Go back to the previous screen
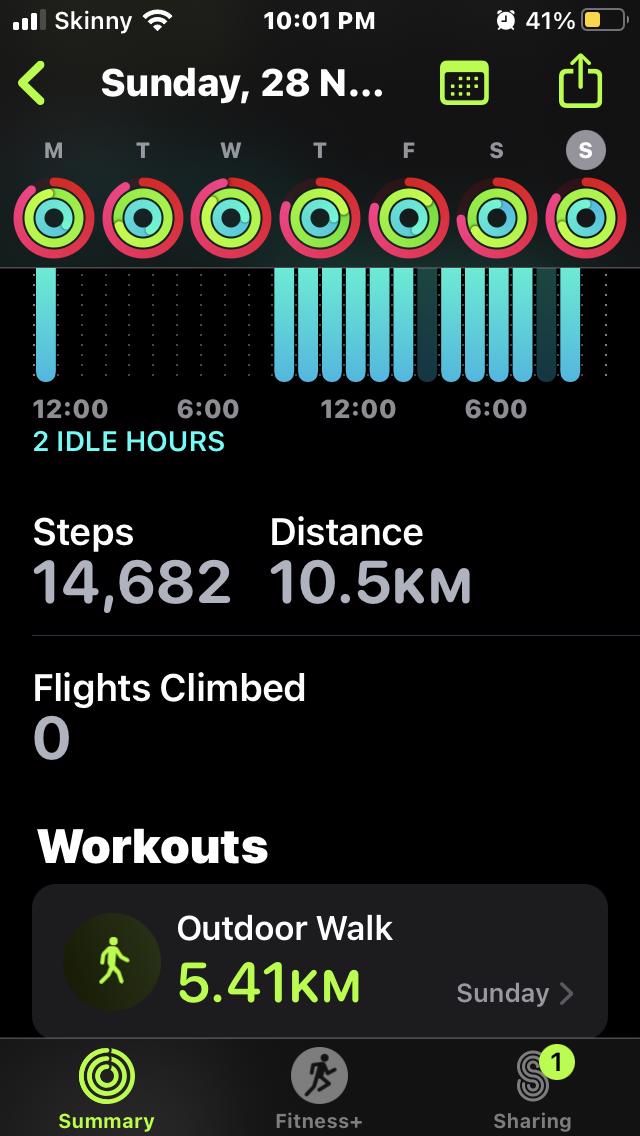The image size is (640, 1136). point(33,84)
